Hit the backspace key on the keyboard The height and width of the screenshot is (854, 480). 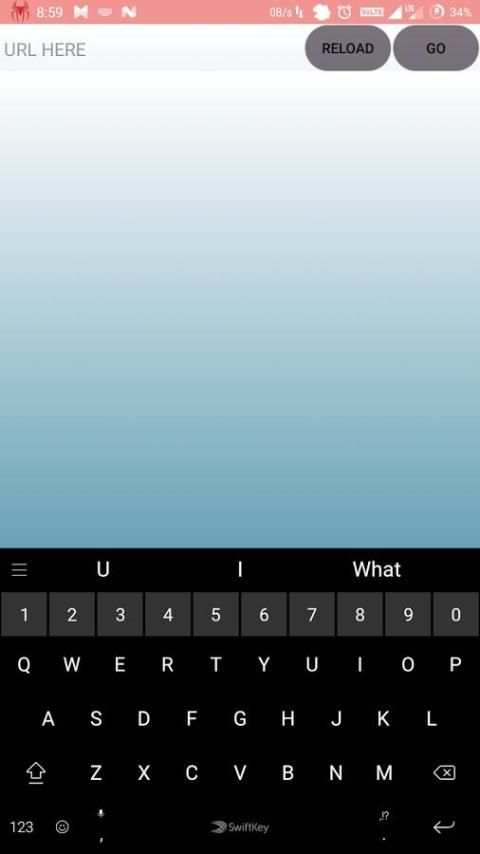coord(444,773)
